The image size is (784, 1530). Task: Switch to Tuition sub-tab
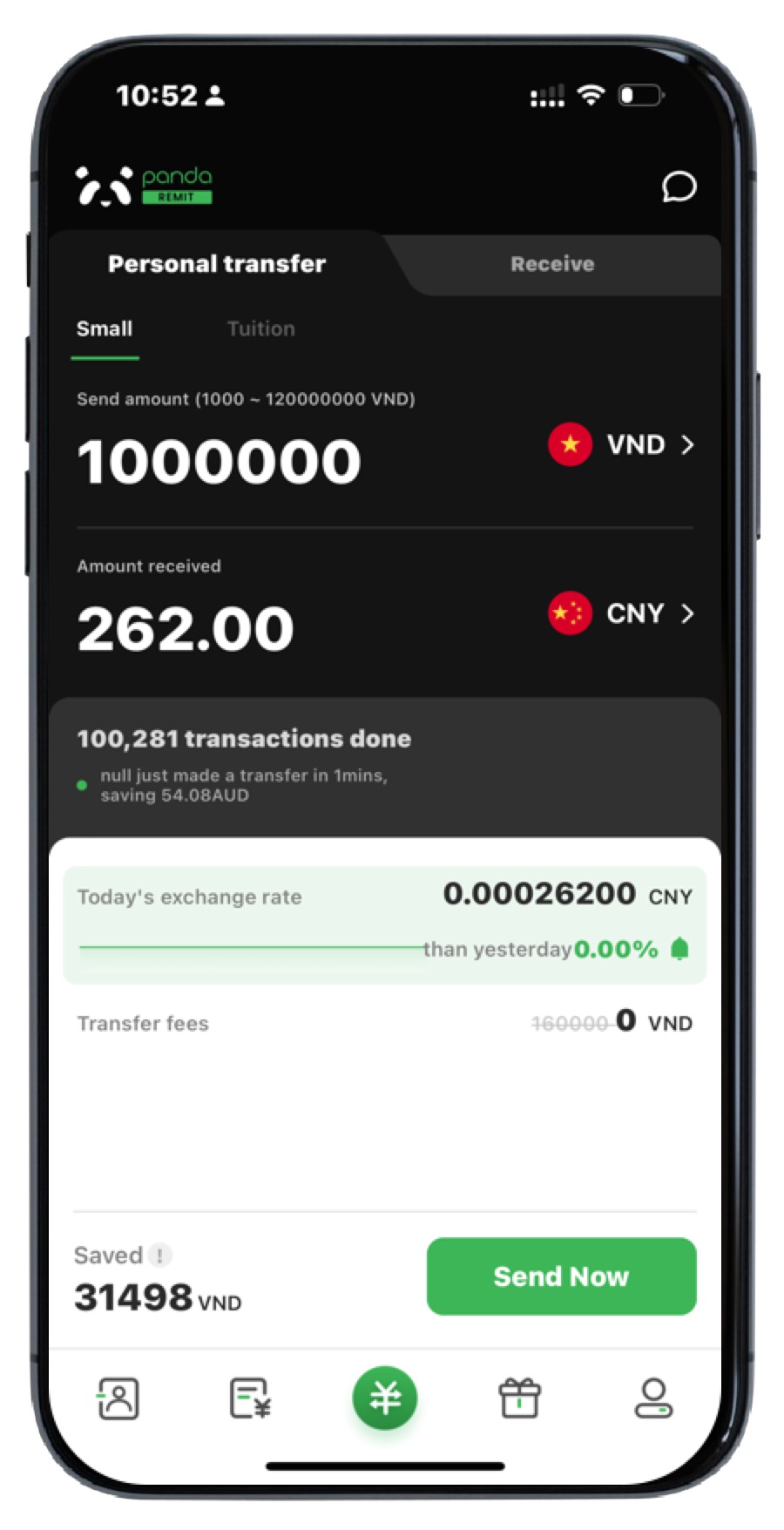click(260, 329)
